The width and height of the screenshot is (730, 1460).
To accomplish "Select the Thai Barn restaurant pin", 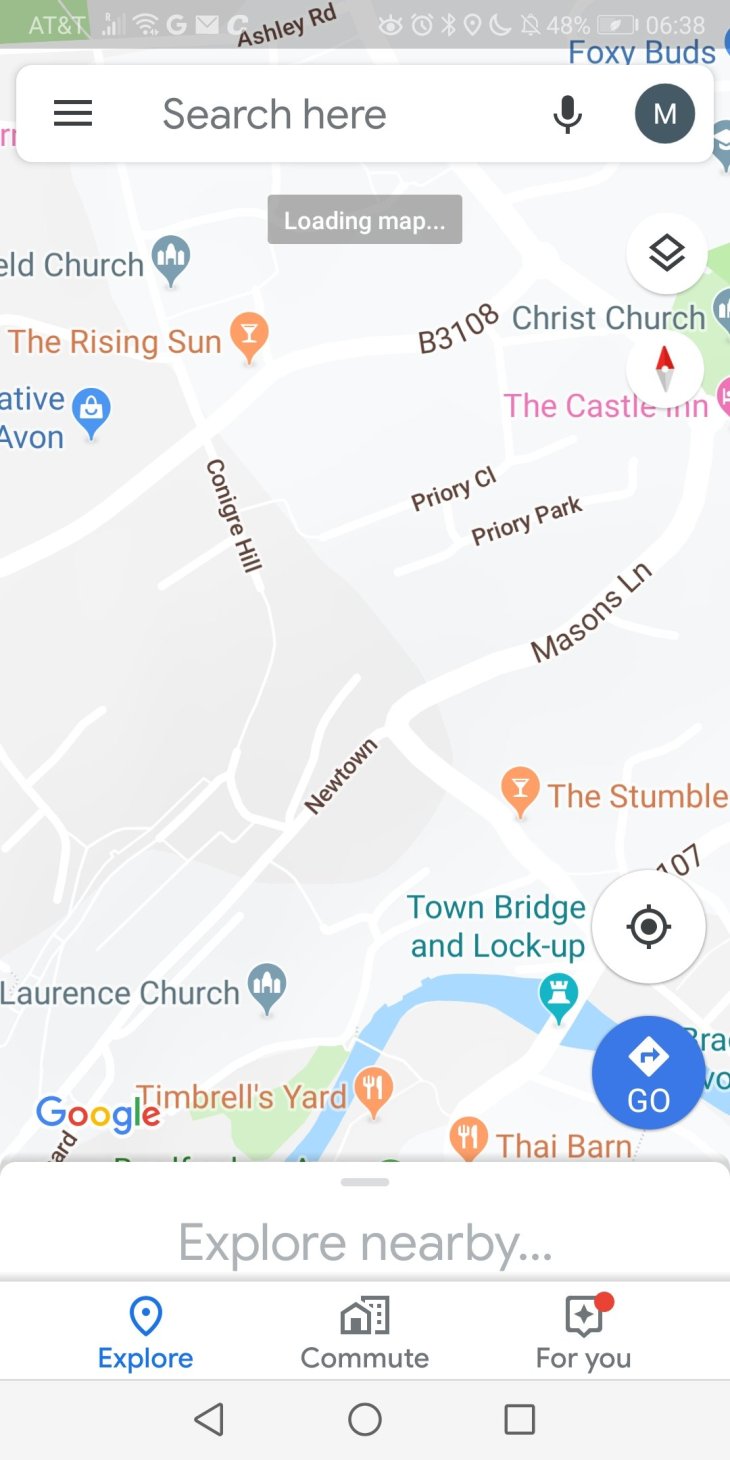I will point(468,1137).
